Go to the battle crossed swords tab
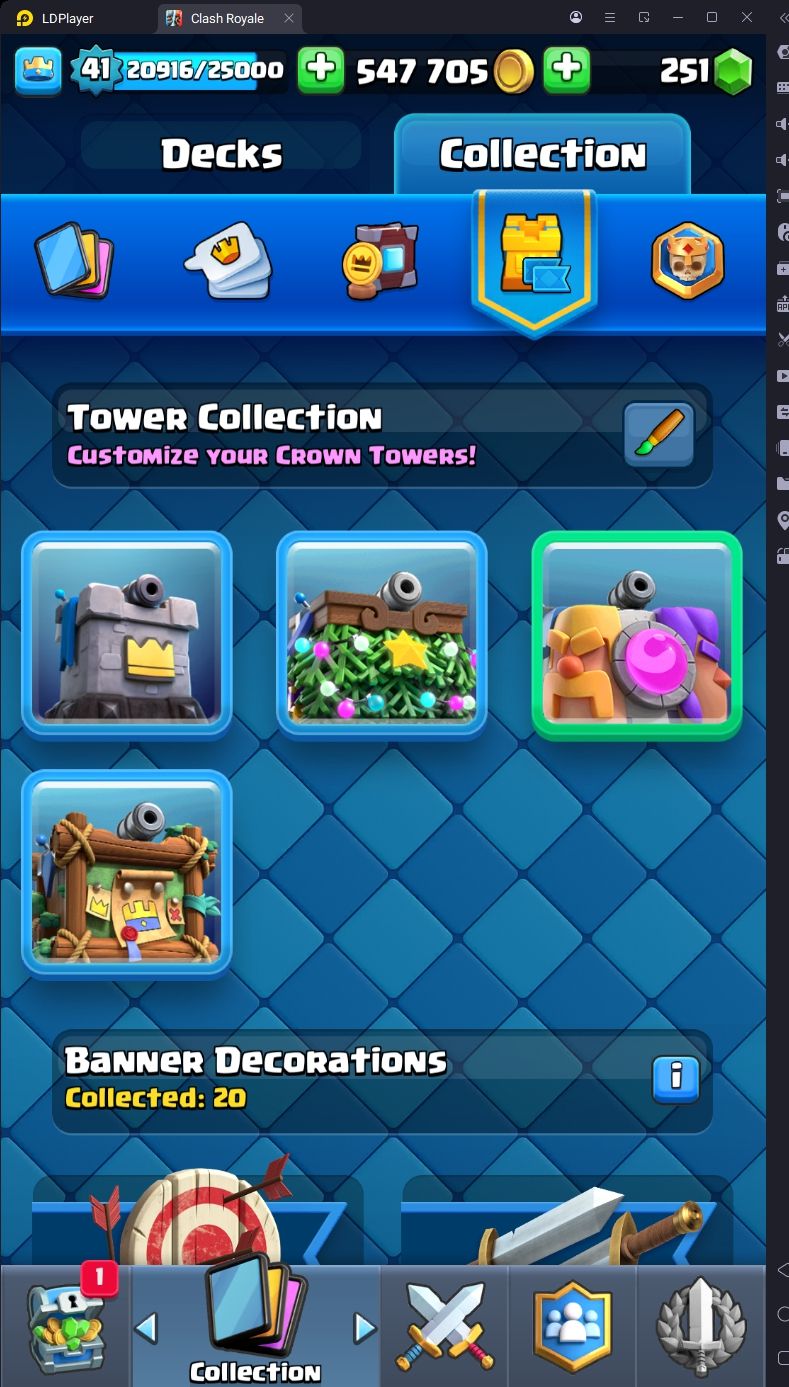Screen dimensions: 789x1387 444,1326
